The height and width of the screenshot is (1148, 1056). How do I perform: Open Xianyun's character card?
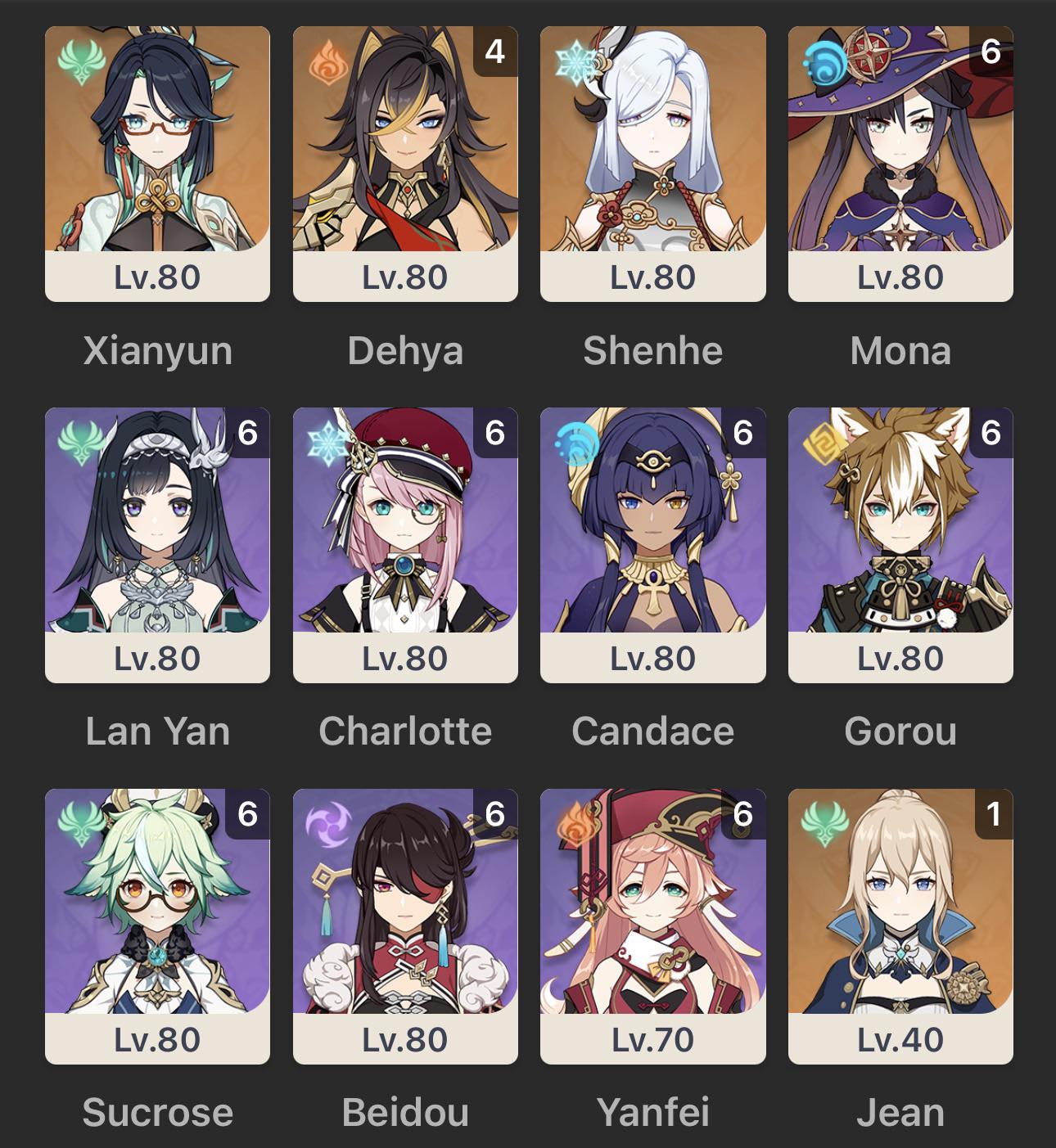[157, 164]
